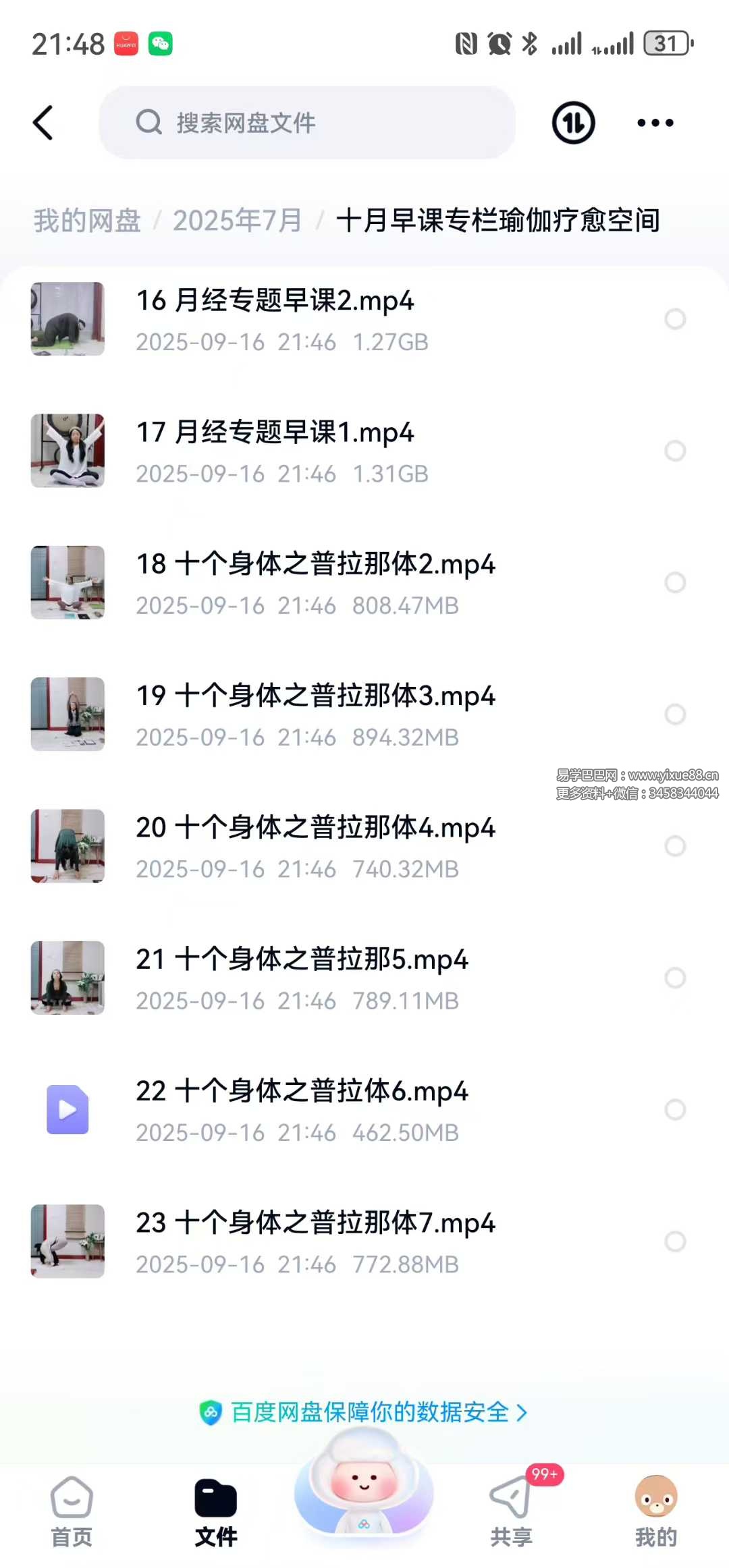Tap the 搜索网盘文件 search box
Screen dimensions: 729x1568
click(x=307, y=123)
